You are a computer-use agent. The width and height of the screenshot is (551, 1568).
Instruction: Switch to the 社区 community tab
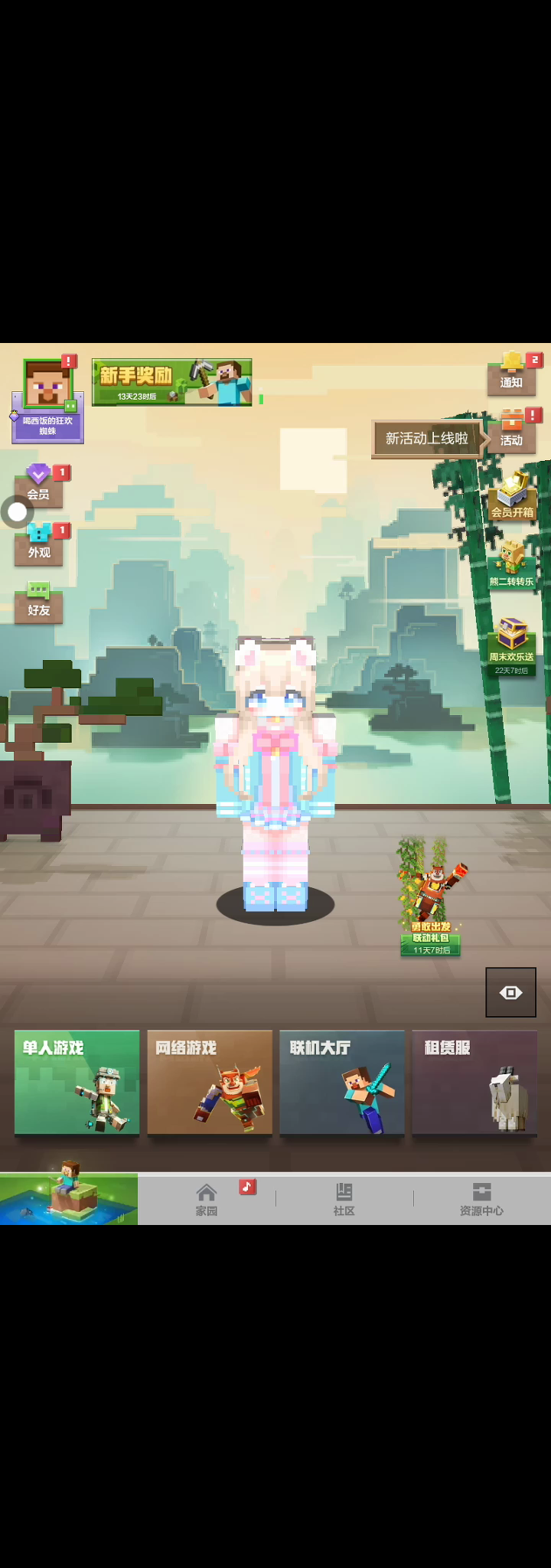(344, 1199)
